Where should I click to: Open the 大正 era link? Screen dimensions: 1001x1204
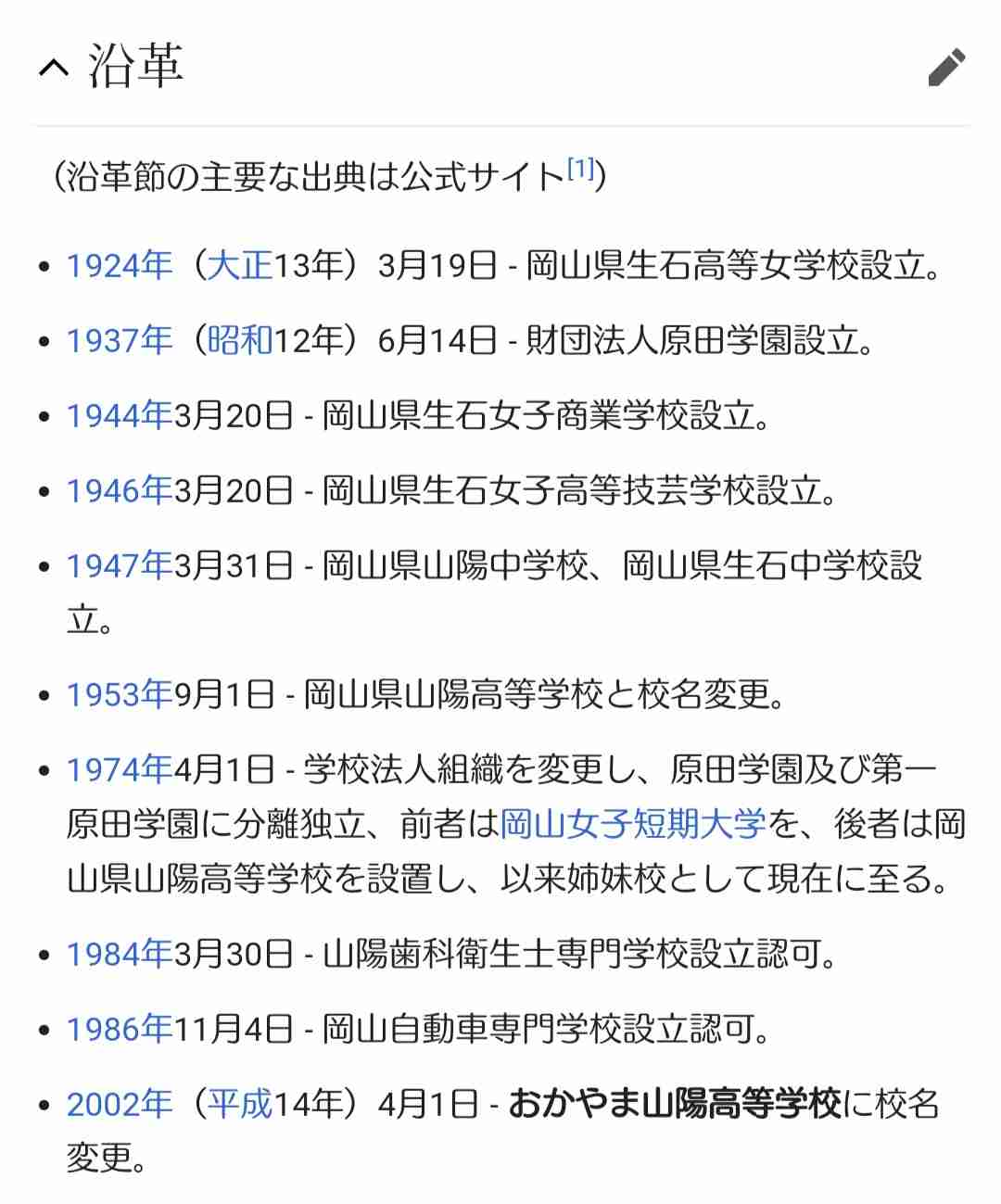click(239, 267)
